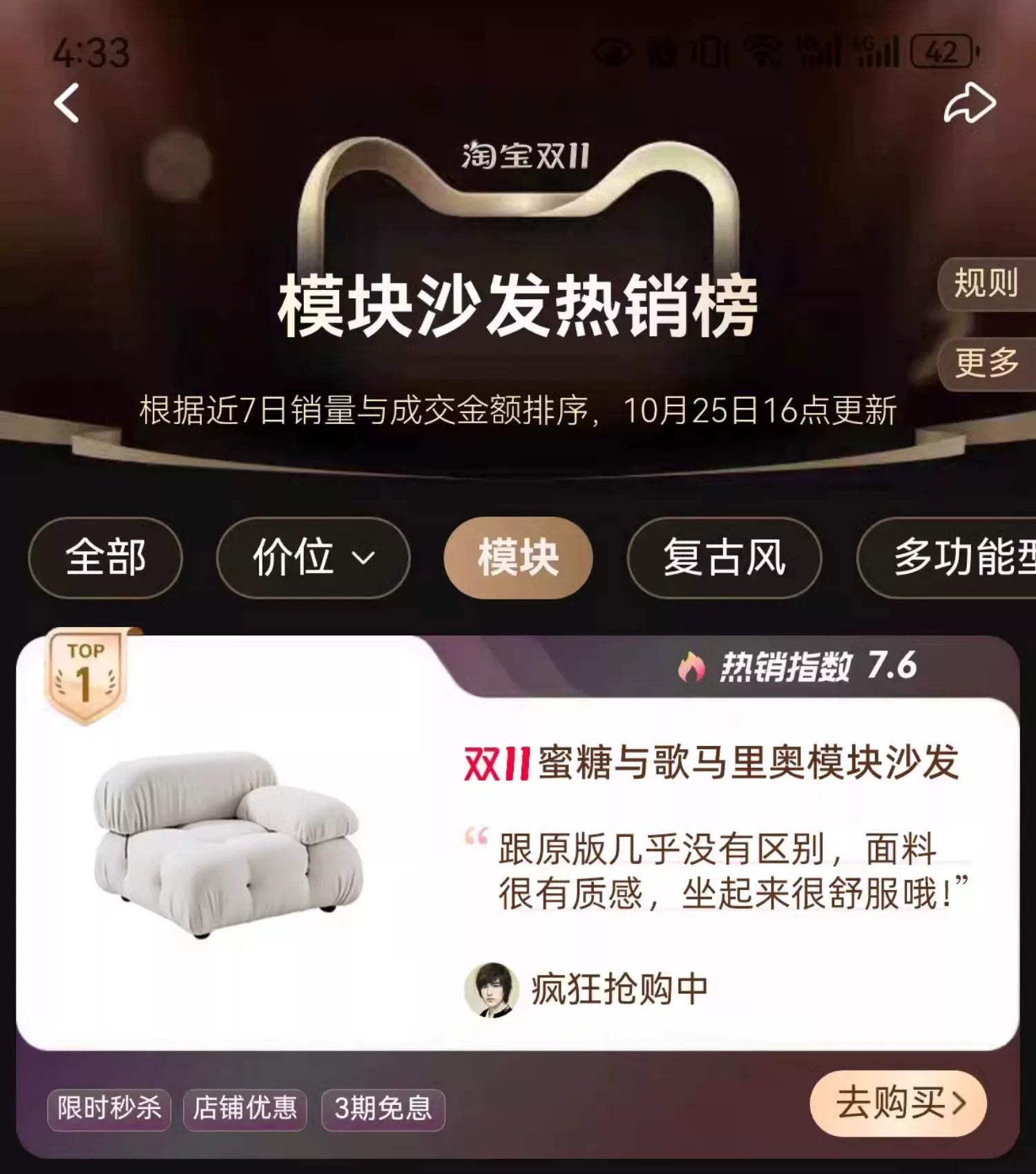This screenshot has height=1174, width=1036.
Task: Go back to the previous page
Action: [67, 104]
